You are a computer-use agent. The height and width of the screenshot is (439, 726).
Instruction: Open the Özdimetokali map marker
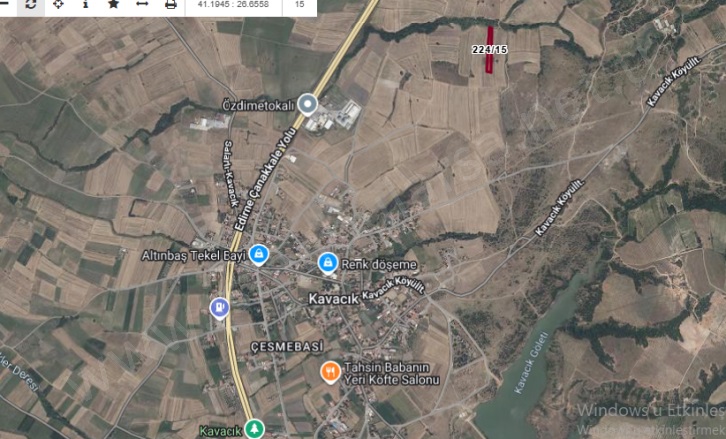click(309, 102)
